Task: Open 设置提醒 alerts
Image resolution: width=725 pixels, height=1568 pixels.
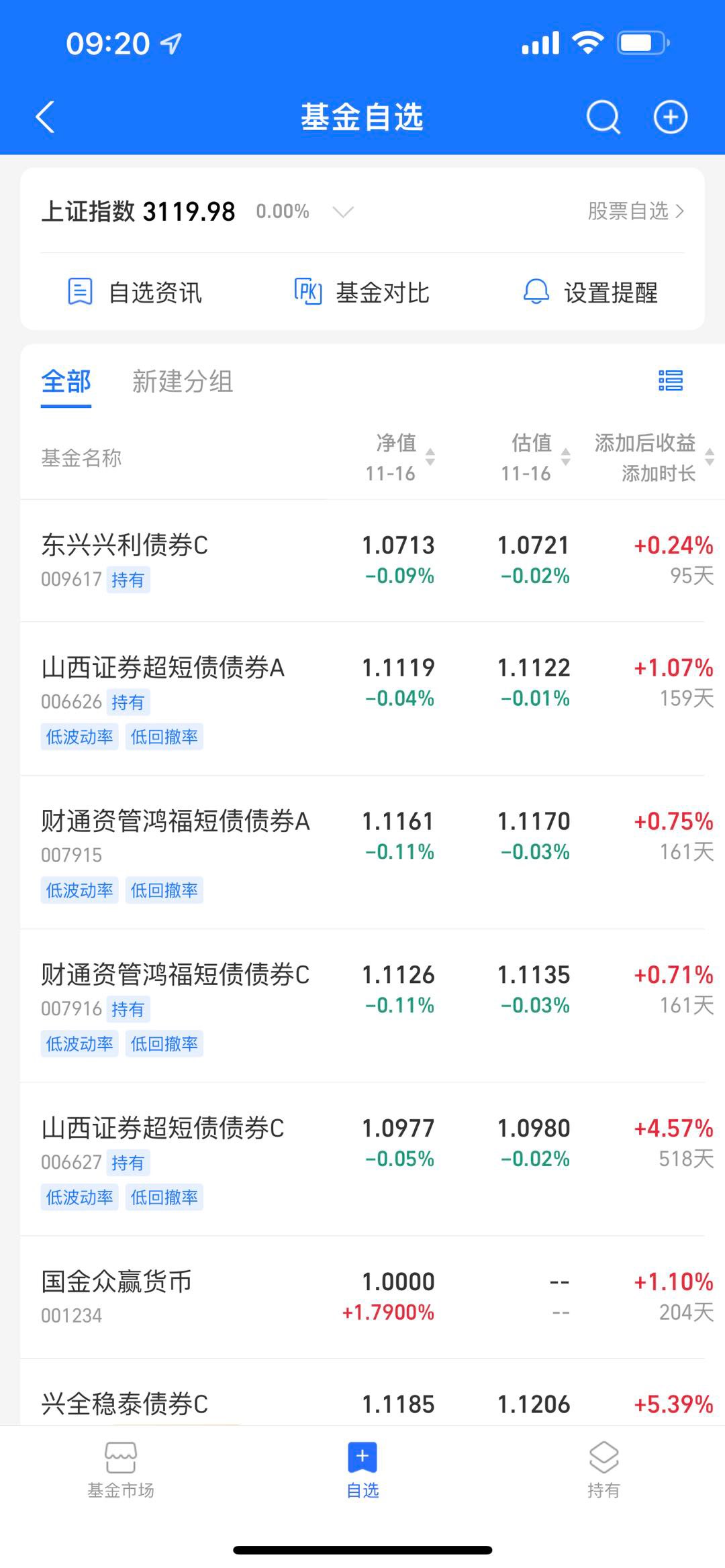Action: [590, 293]
